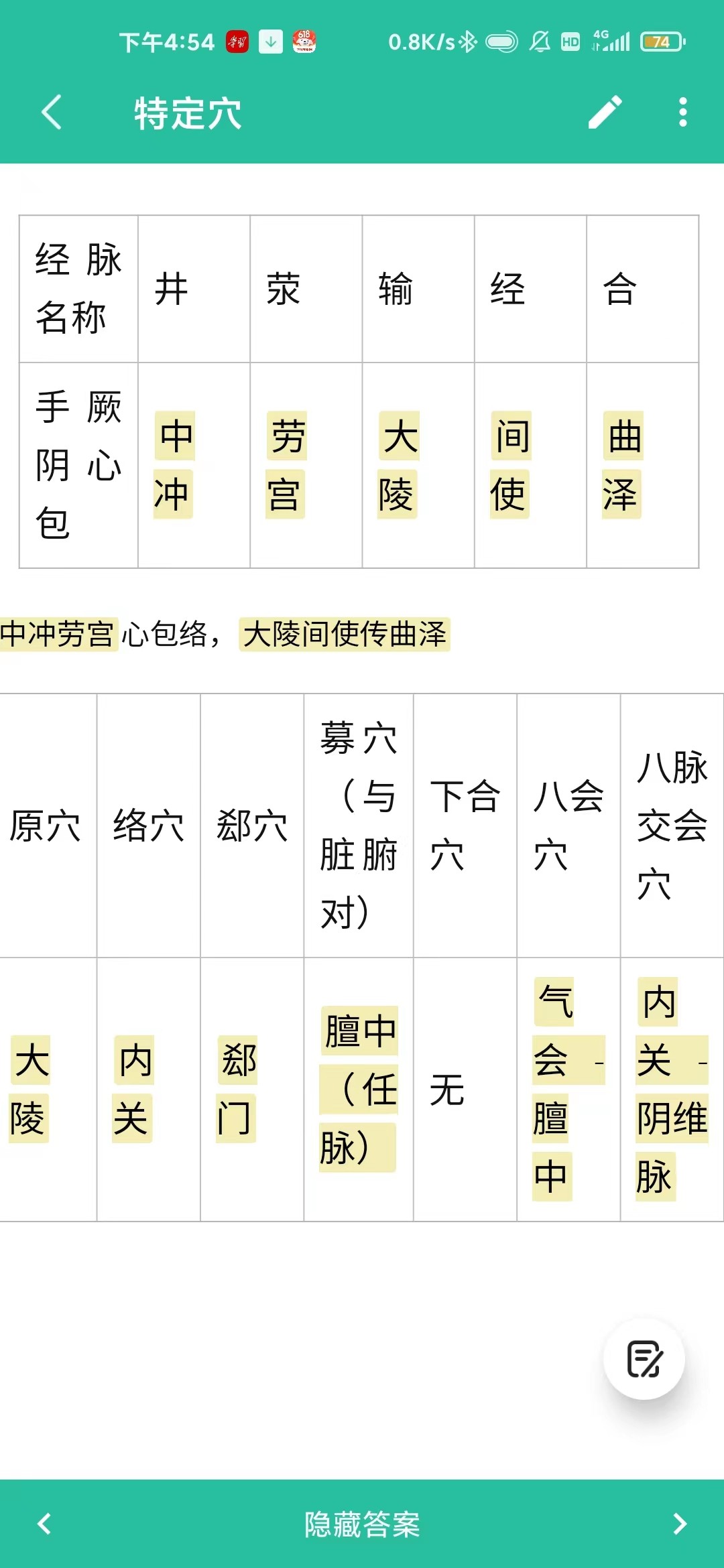Hide the answer via 隐藏答案
724x1568 pixels.
click(x=362, y=1524)
